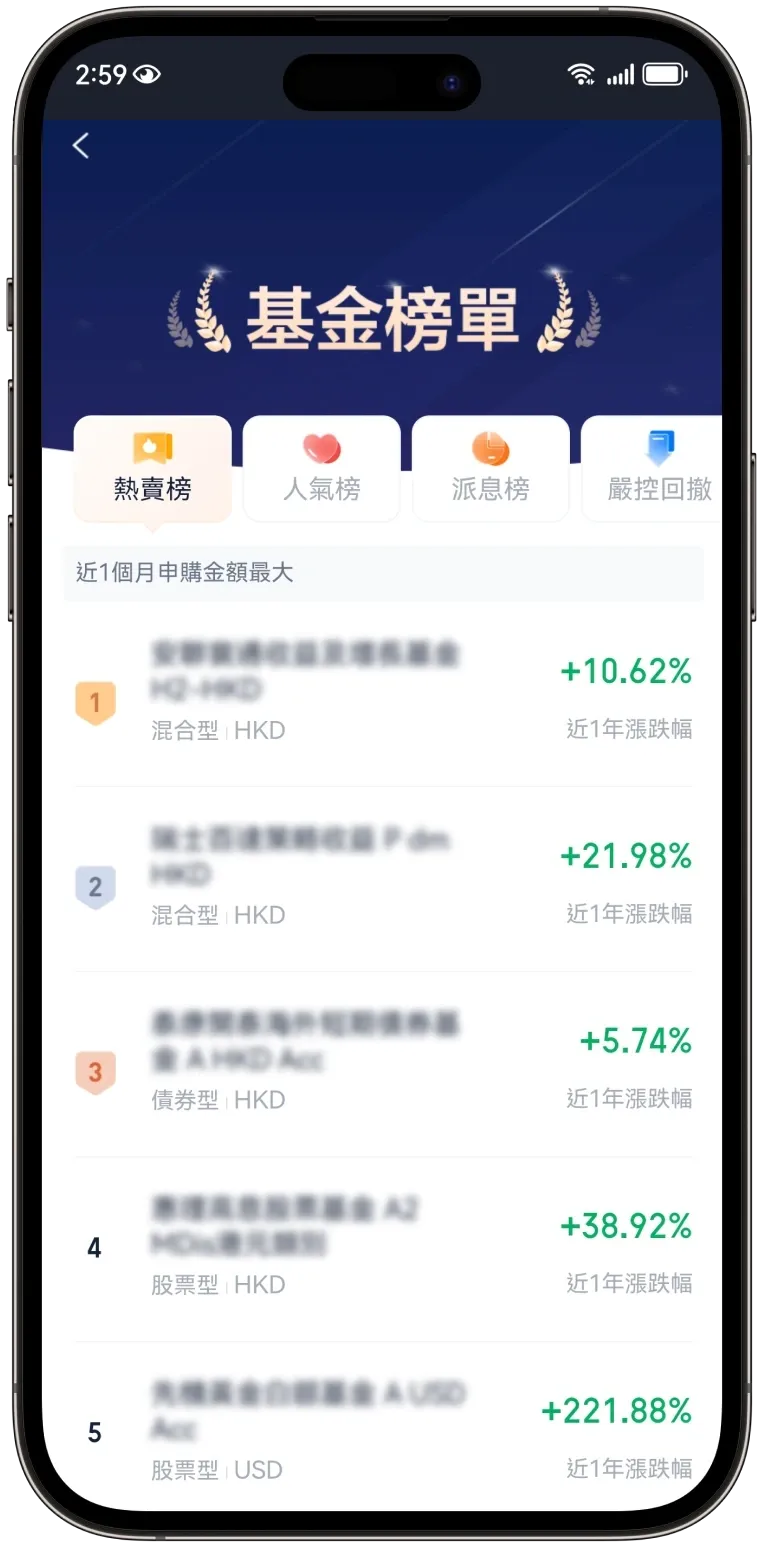Tap the bronze rank 3 badge
The width and height of the screenshot is (764, 1548).
click(96, 1070)
